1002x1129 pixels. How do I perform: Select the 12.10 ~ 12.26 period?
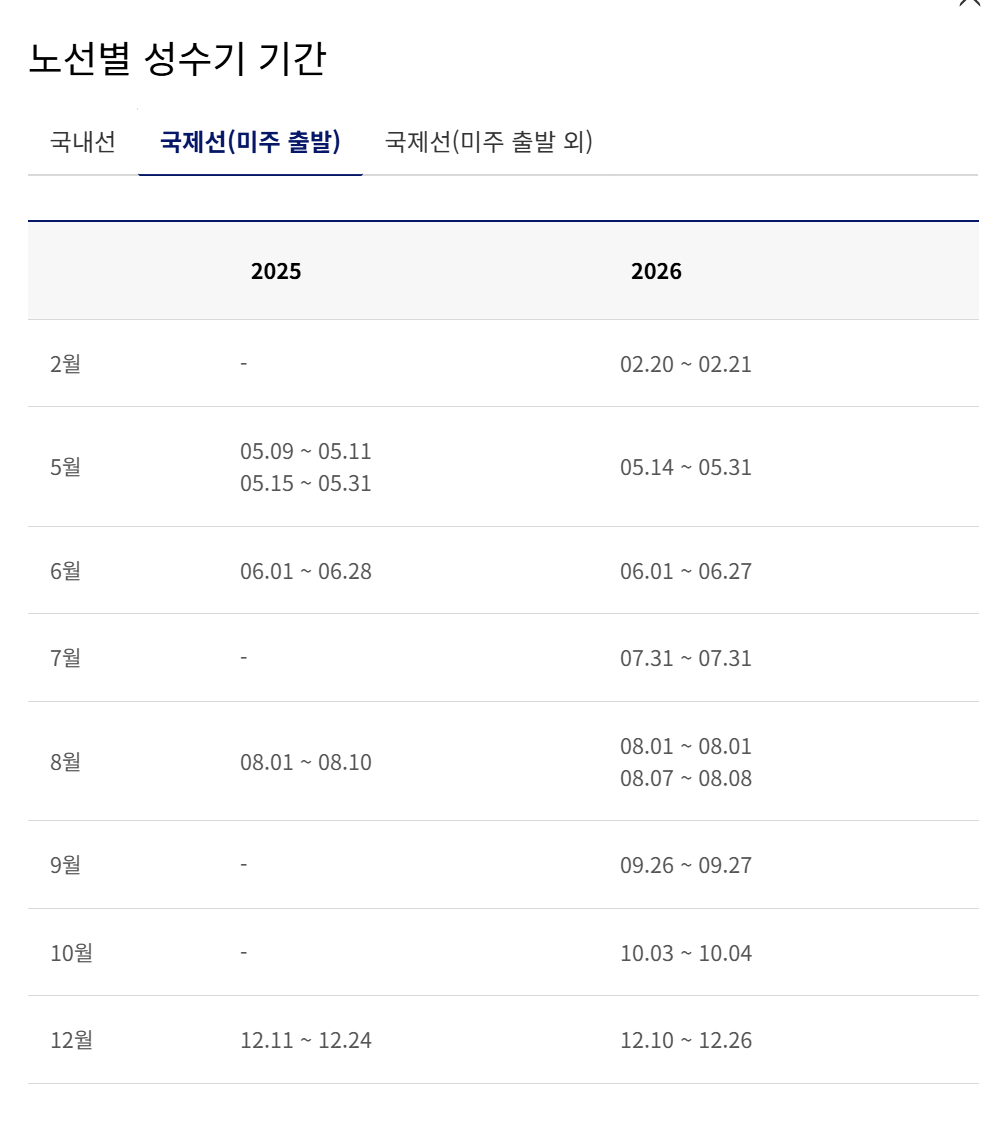[x=688, y=1040]
